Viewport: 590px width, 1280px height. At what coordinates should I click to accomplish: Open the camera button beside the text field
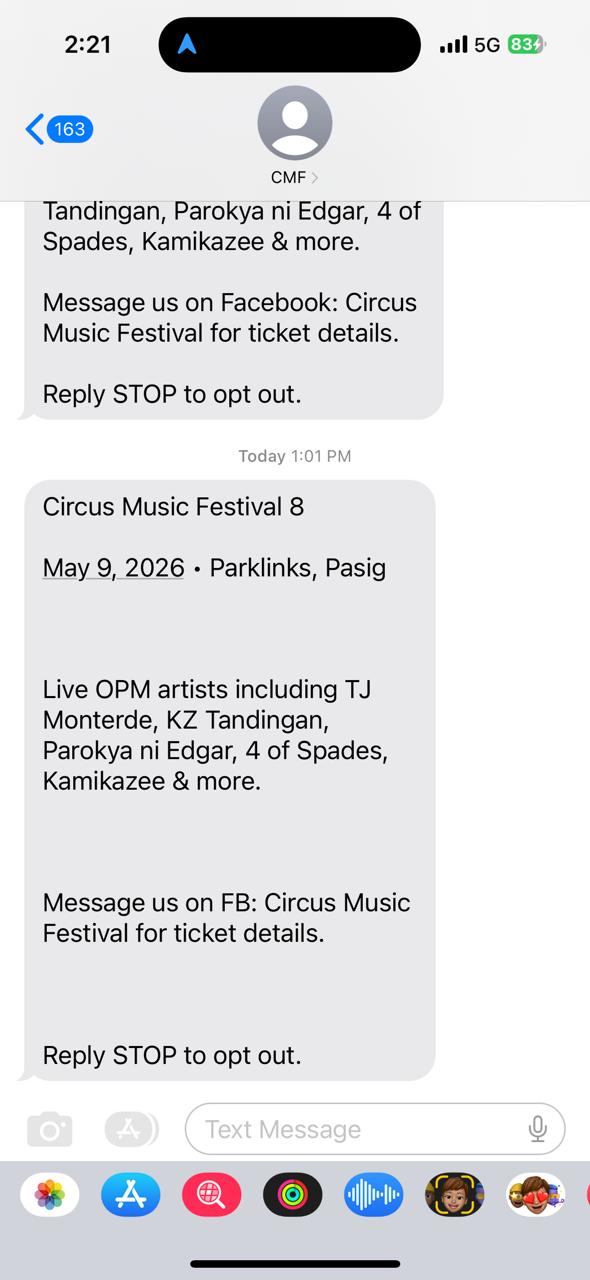49,1130
